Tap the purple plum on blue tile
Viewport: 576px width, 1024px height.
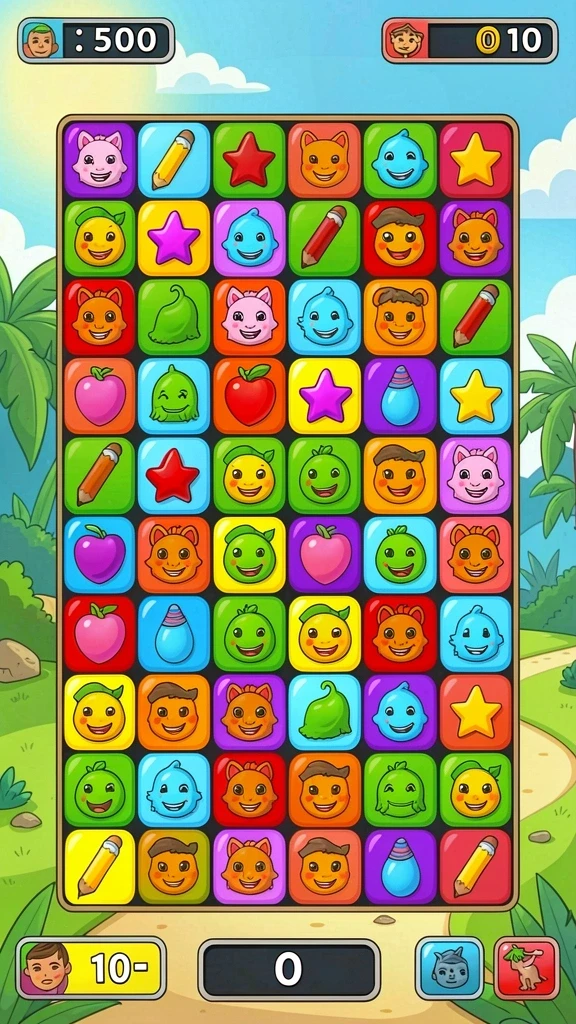tap(99, 554)
